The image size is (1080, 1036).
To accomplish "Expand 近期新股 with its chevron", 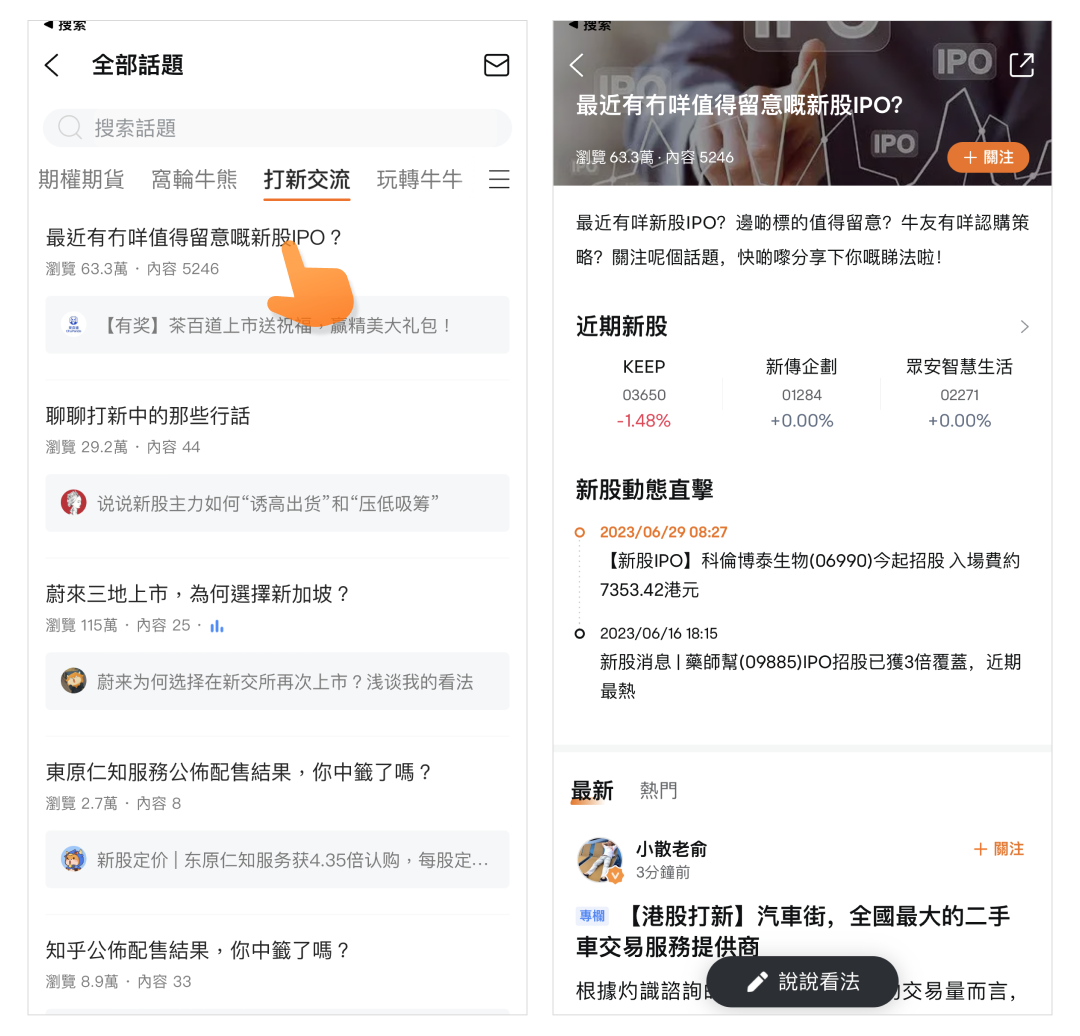I will (1024, 327).
